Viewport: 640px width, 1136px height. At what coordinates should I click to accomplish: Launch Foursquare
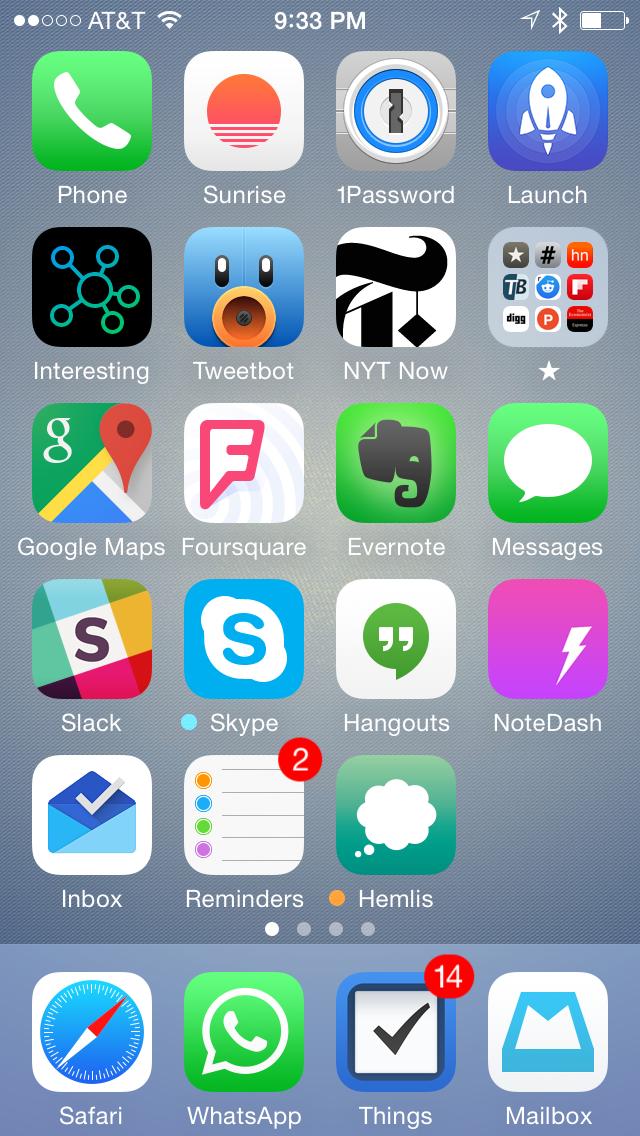[x=244, y=463]
